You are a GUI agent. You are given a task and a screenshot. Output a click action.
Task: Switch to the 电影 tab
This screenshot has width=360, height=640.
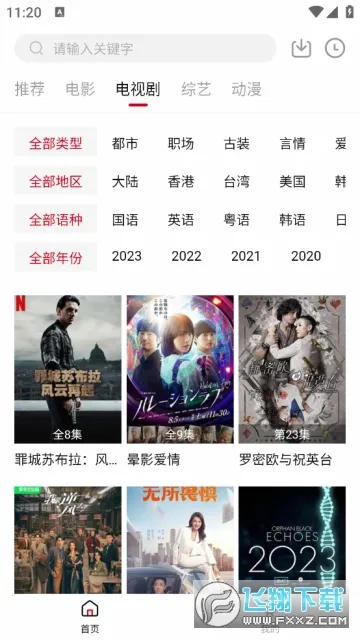(x=80, y=89)
